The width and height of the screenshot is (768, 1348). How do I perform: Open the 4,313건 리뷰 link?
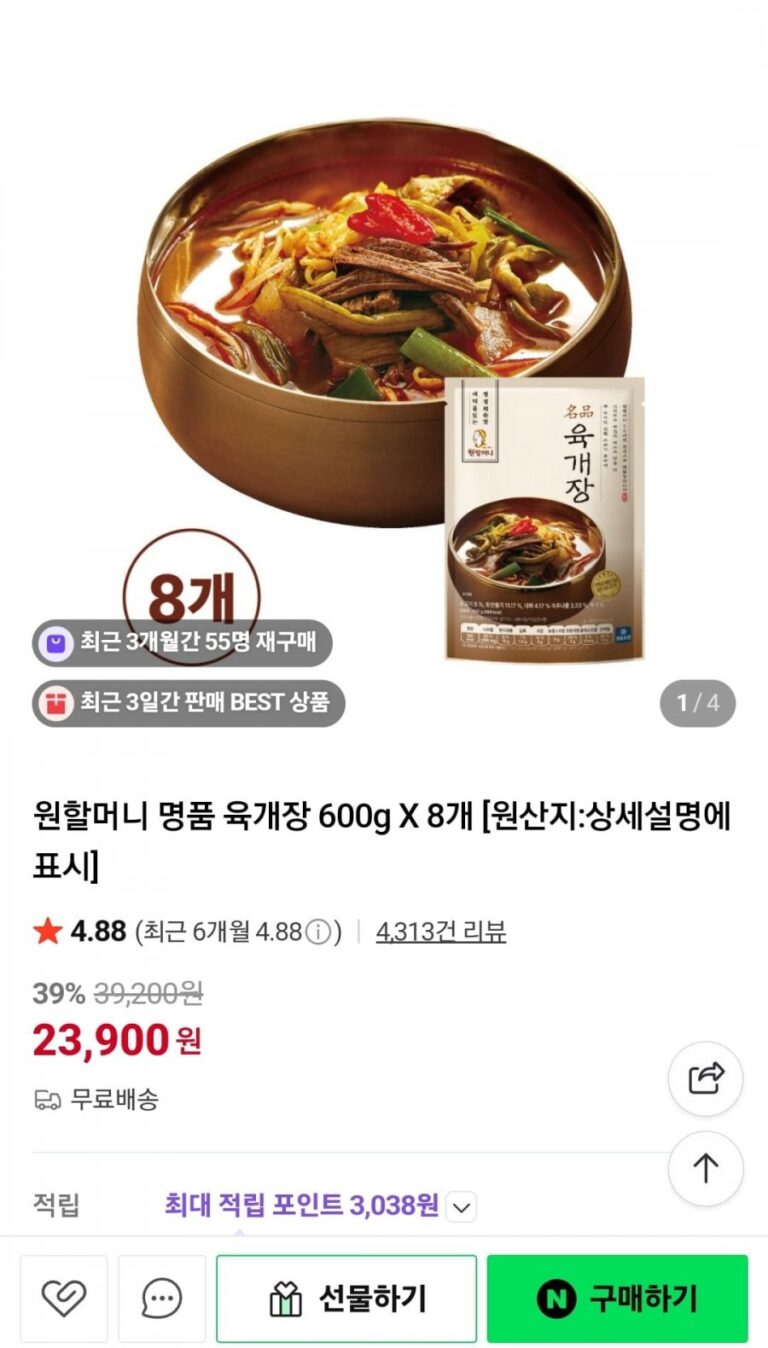tap(440, 932)
